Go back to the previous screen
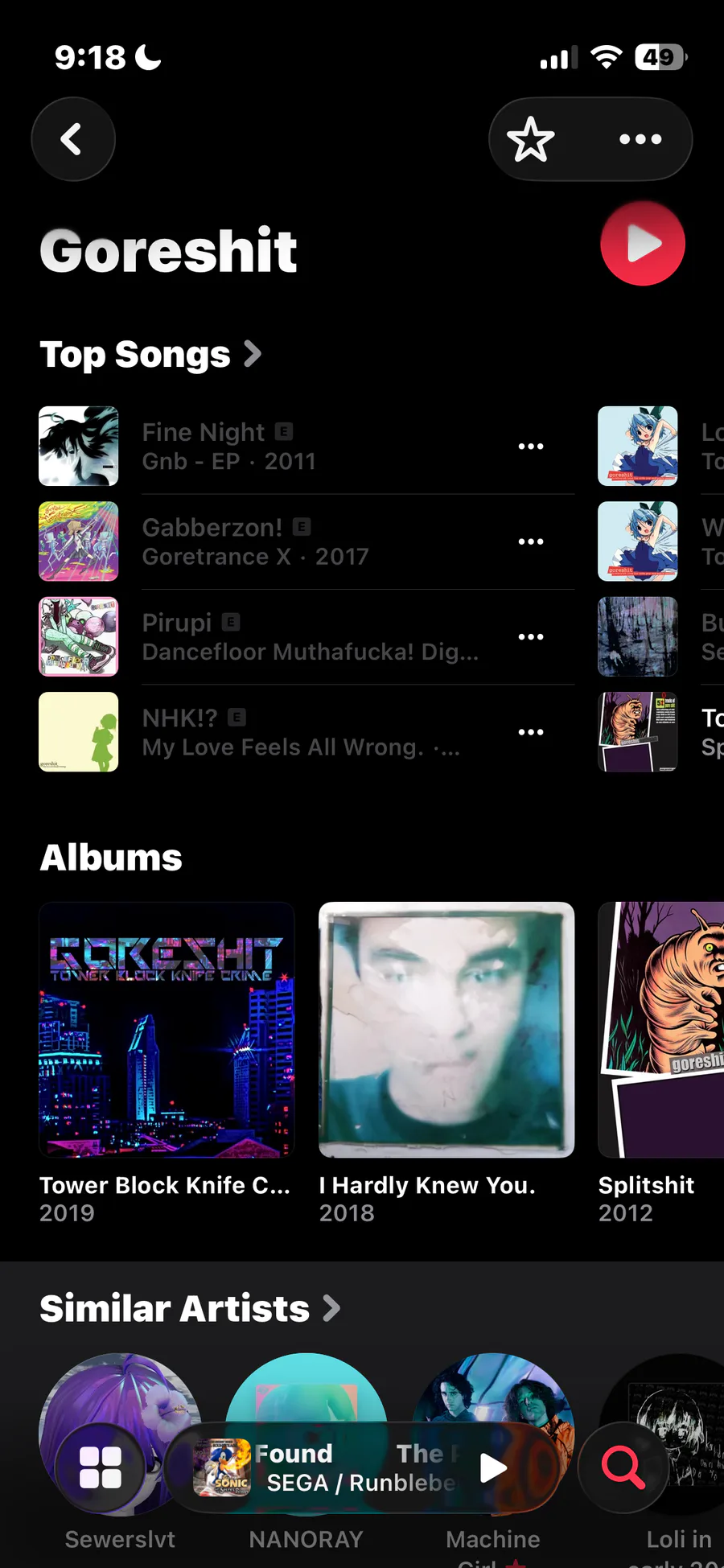 pos(72,139)
